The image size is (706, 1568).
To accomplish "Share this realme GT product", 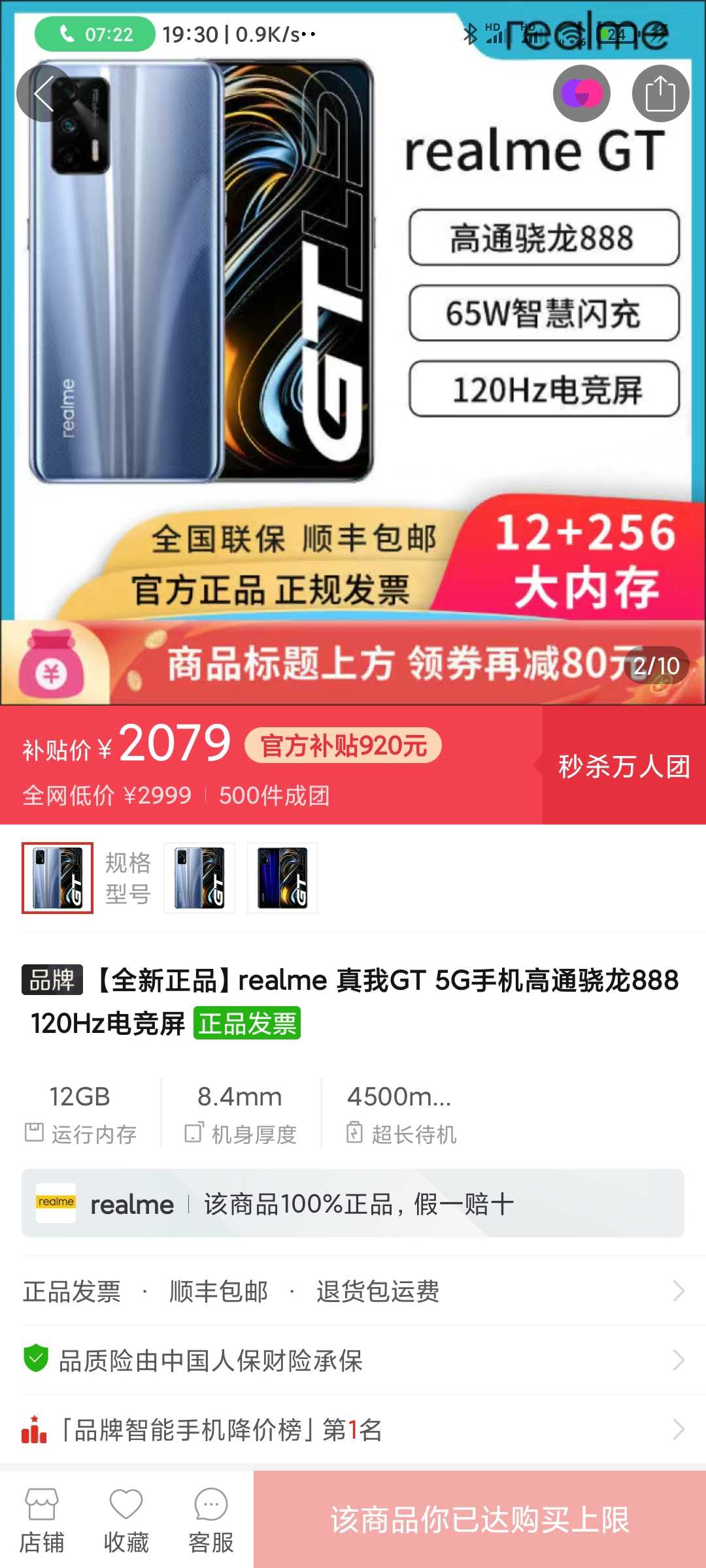I will coord(660,93).
